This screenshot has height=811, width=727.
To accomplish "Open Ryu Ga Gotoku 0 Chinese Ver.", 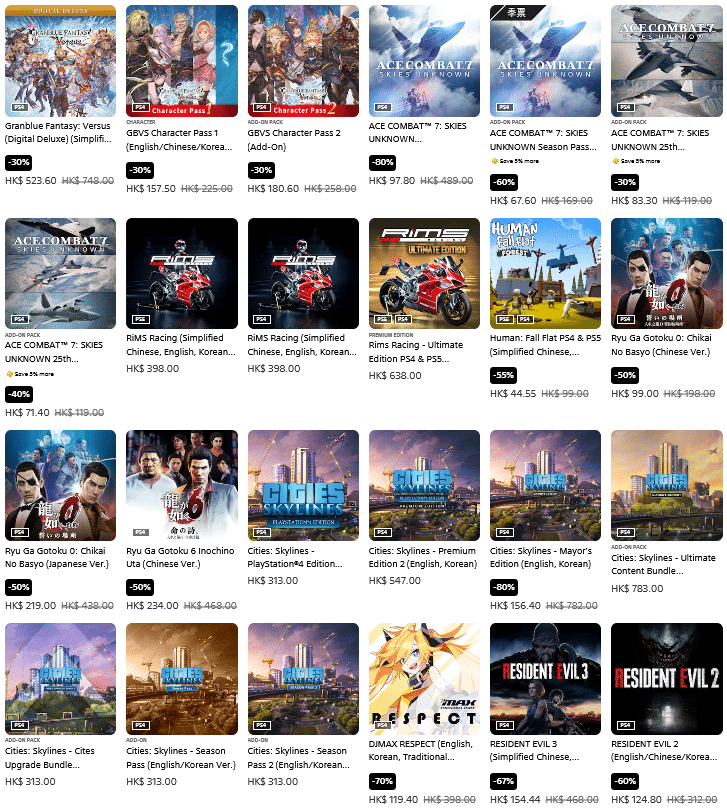I will click(x=666, y=273).
